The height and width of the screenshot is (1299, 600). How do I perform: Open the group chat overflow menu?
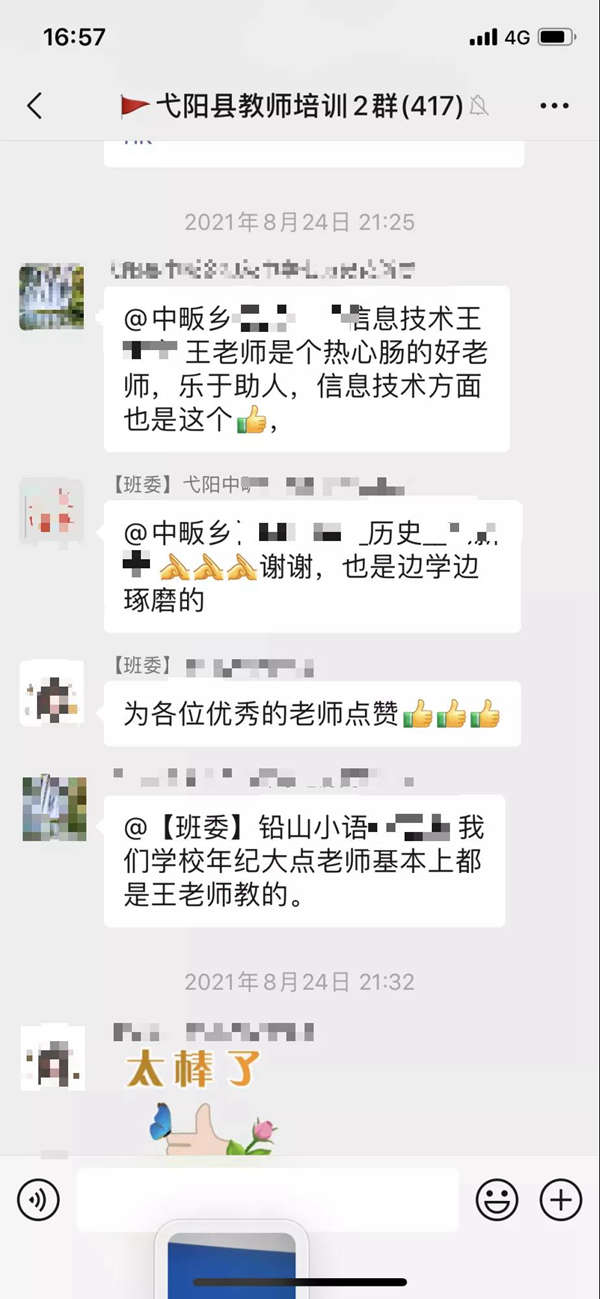[x=553, y=106]
